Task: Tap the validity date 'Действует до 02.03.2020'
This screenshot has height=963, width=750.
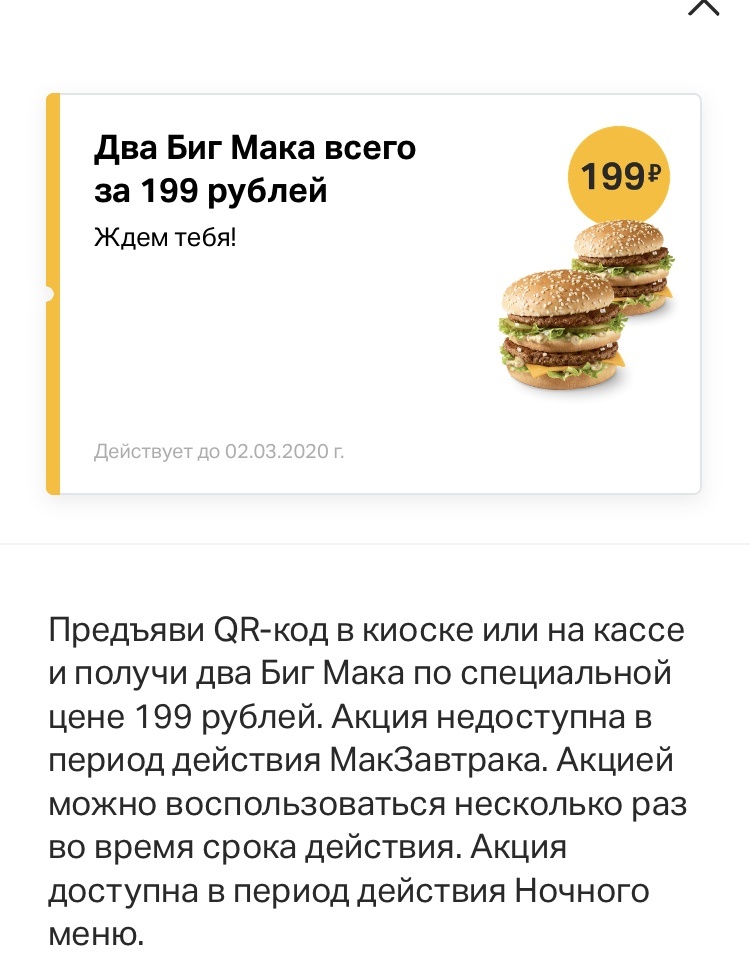Action: [x=220, y=452]
